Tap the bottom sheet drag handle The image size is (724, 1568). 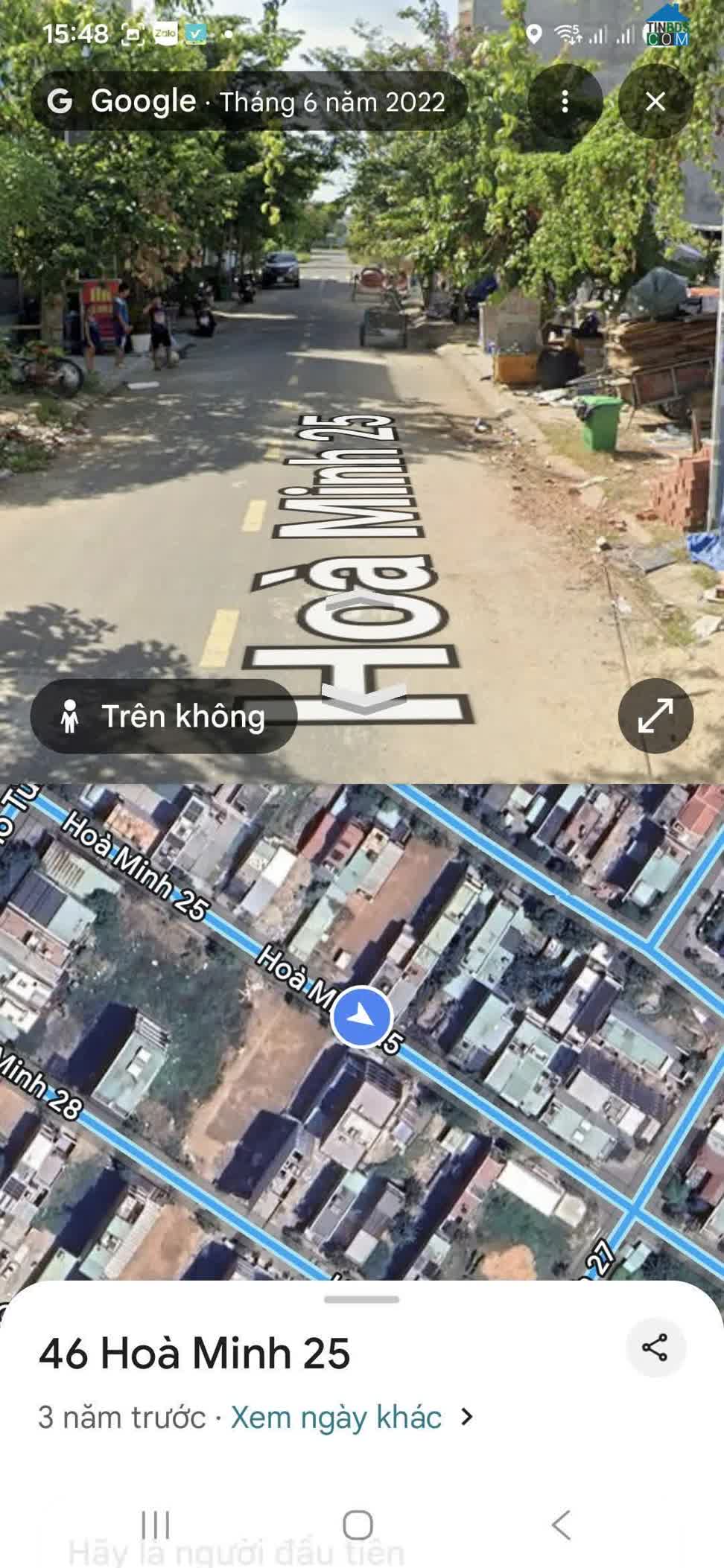coord(362,1299)
